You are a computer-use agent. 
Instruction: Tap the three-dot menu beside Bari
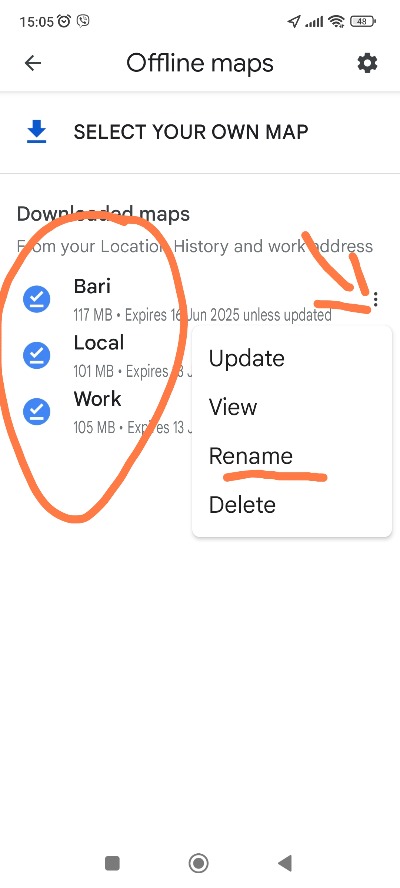click(x=376, y=299)
